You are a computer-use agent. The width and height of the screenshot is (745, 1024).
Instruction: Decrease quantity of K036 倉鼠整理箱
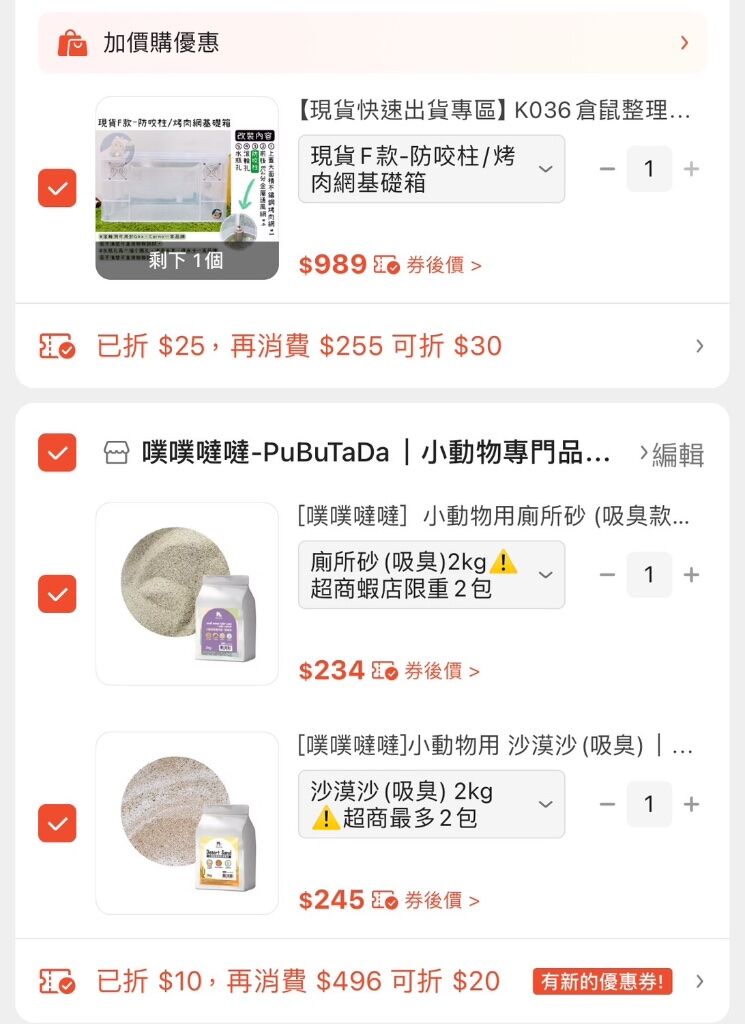[607, 169]
